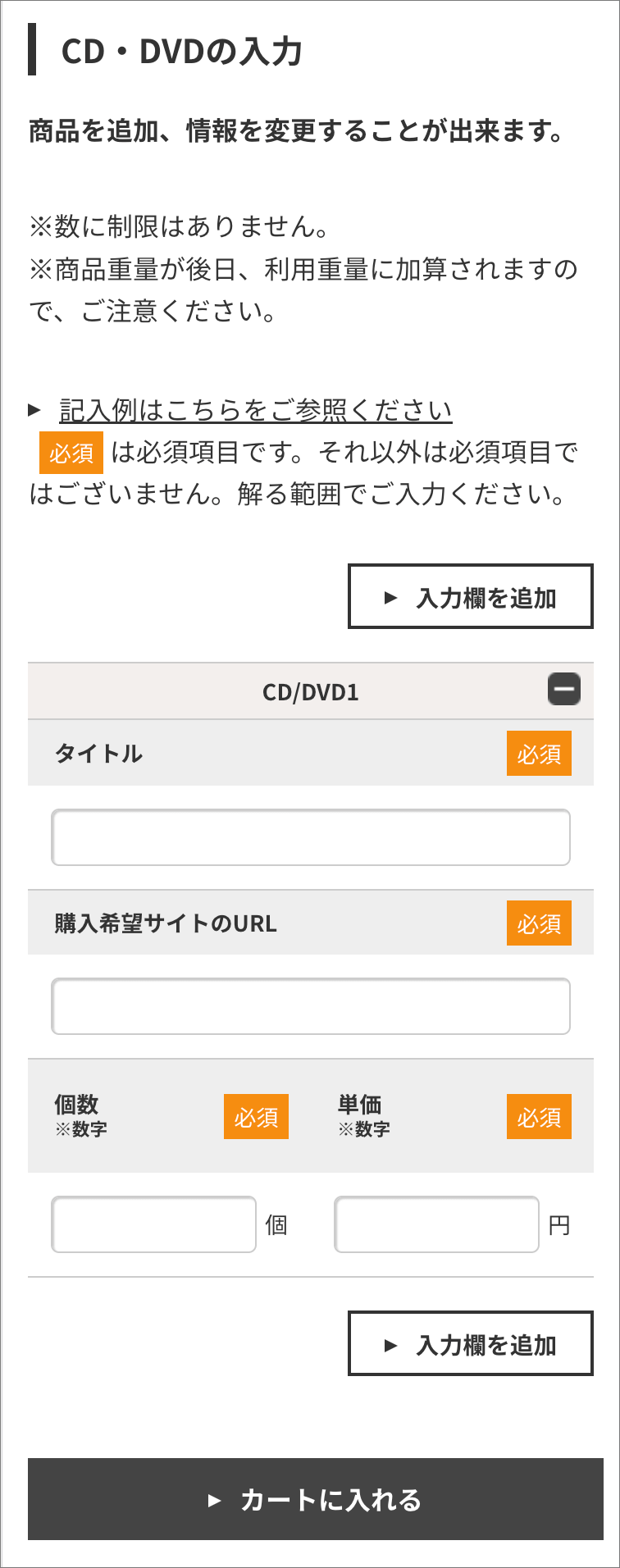The image size is (620, 1568).
Task: Add items with カートに入れる
Action: pos(316,1499)
